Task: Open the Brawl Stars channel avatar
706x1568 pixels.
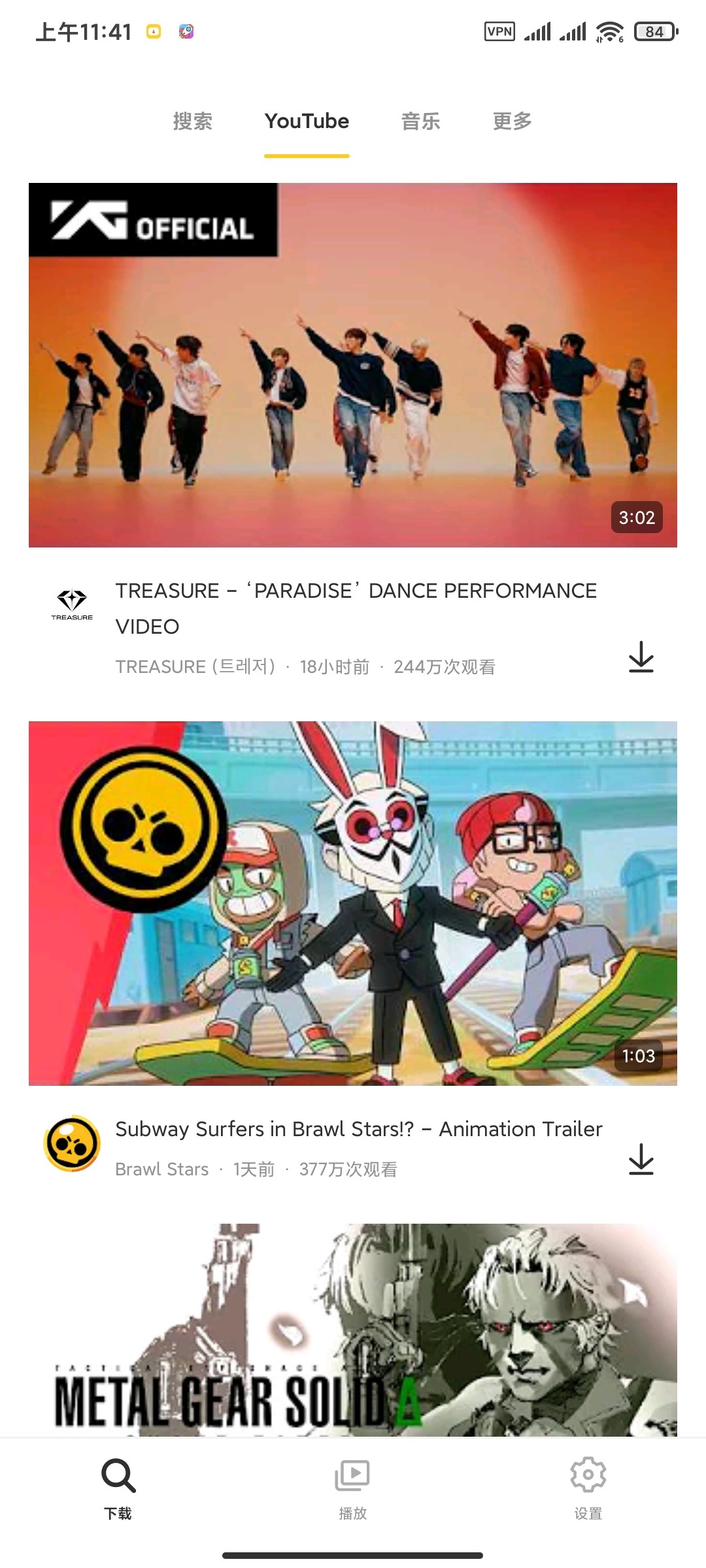Action: pos(72,1143)
